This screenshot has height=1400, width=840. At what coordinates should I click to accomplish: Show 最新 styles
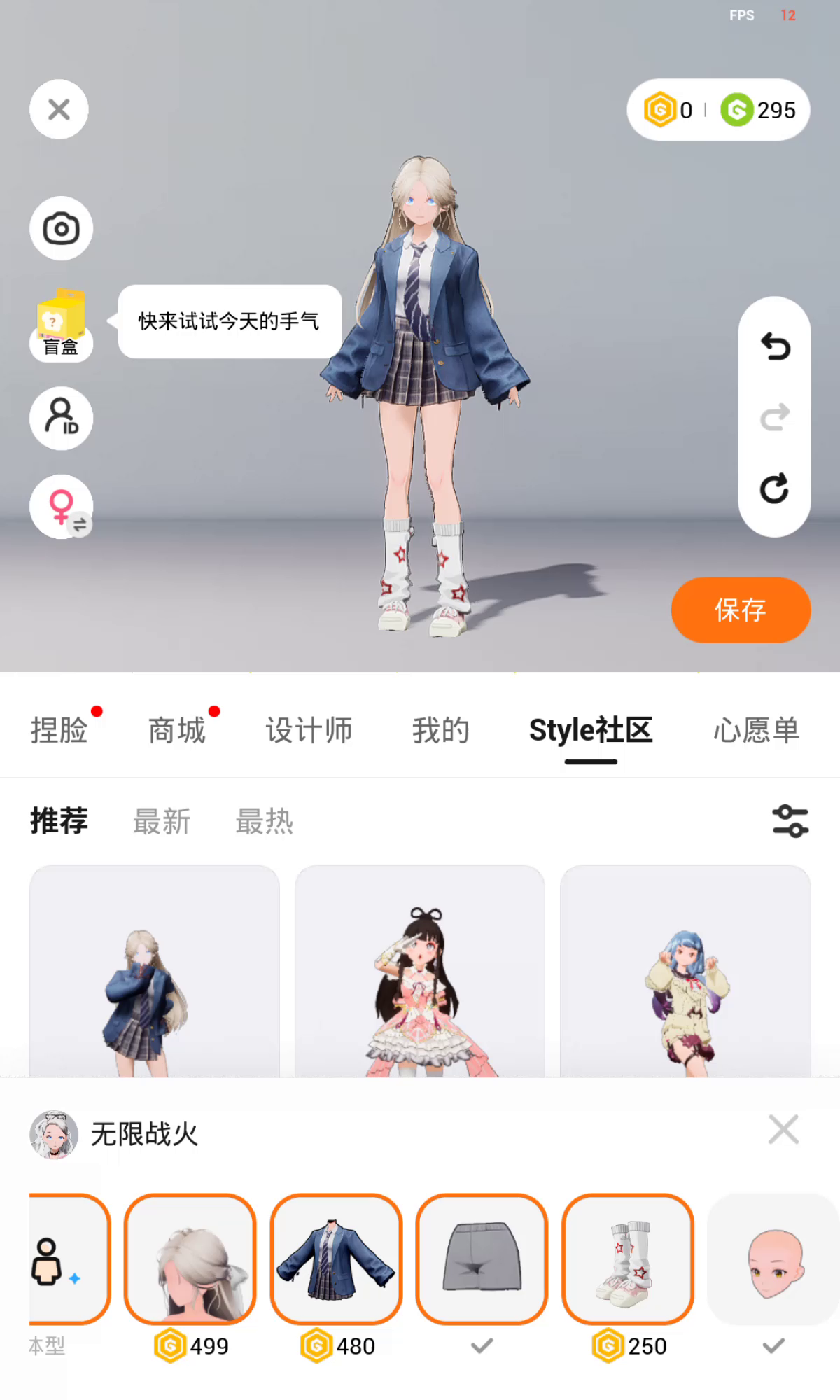pos(162,821)
